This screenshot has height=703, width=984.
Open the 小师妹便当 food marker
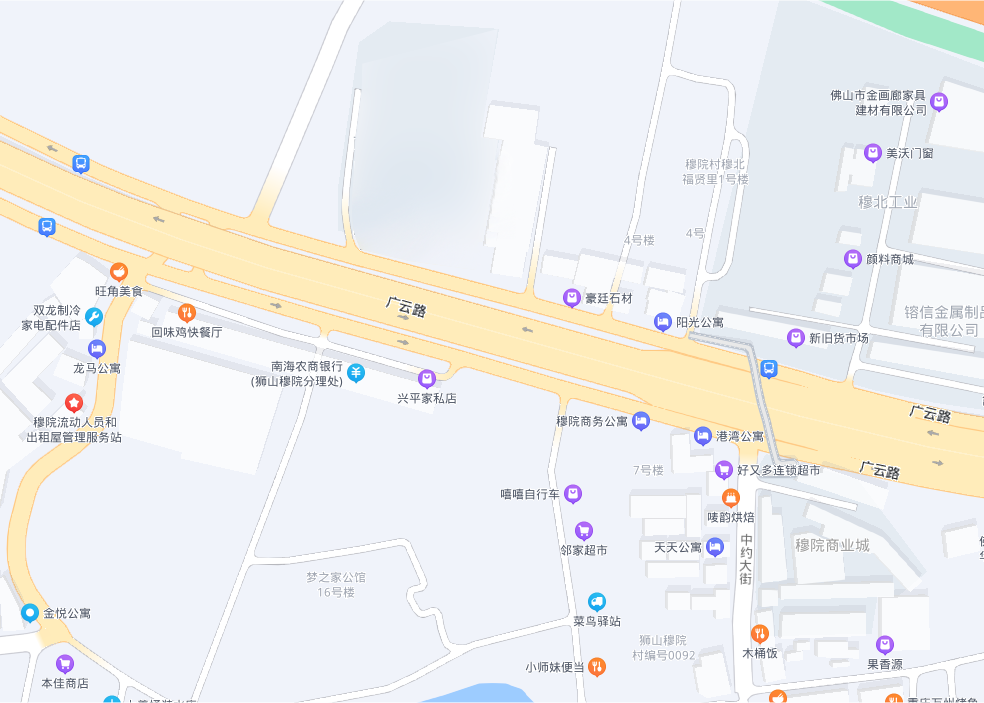pos(596,666)
